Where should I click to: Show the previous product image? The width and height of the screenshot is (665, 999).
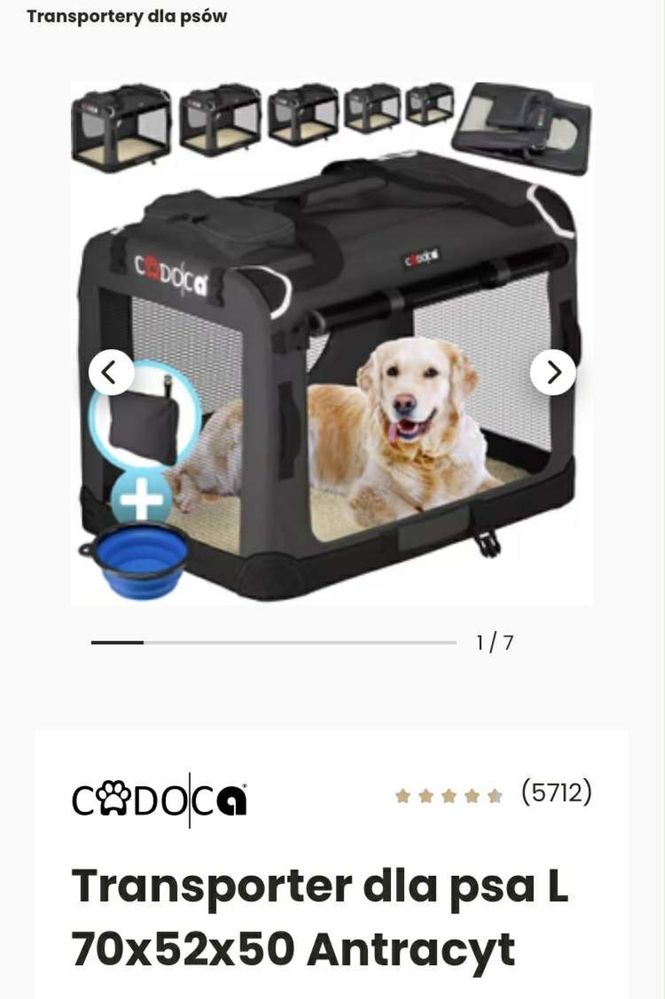click(x=111, y=373)
